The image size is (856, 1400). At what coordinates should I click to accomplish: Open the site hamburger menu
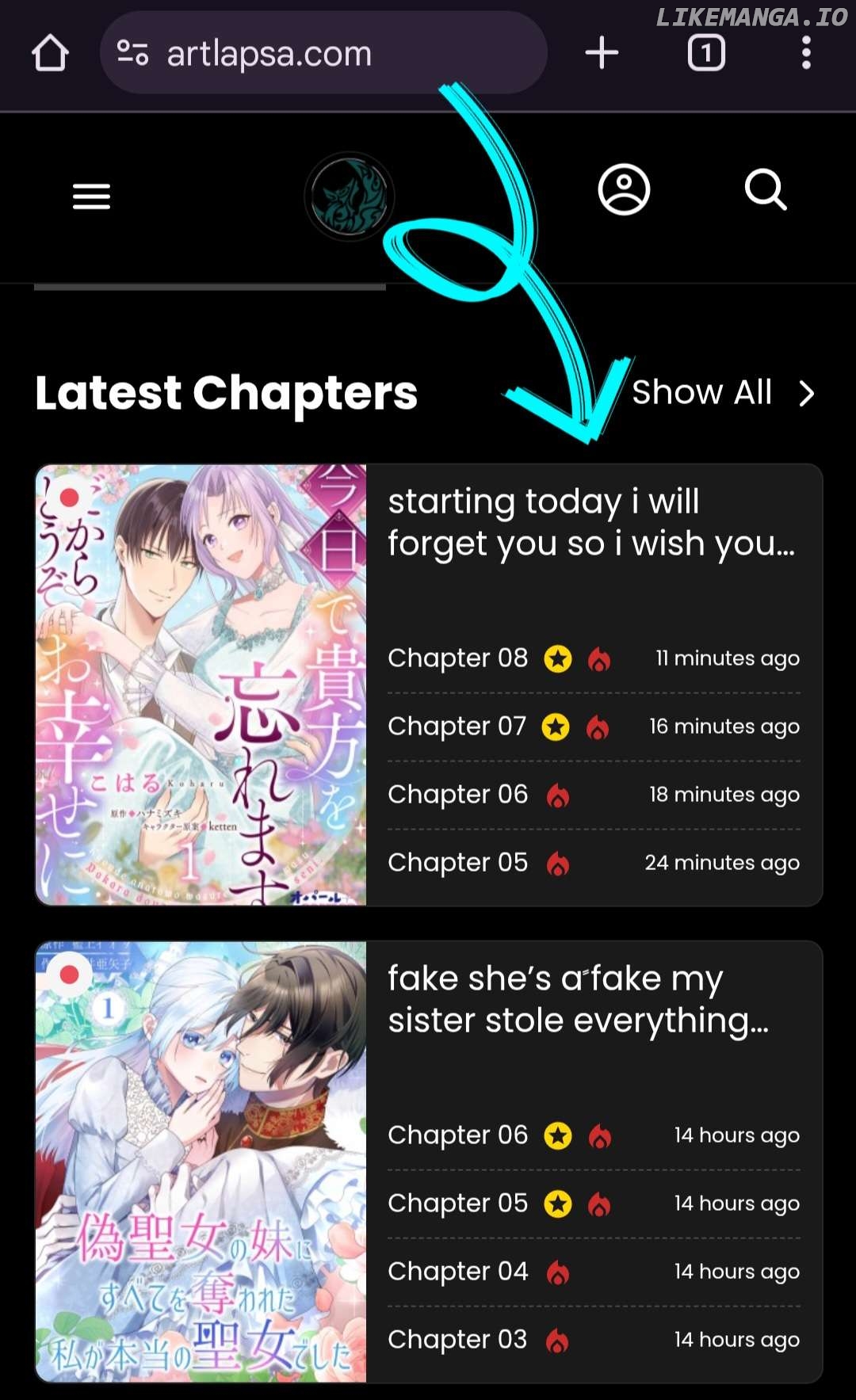pos(91,196)
